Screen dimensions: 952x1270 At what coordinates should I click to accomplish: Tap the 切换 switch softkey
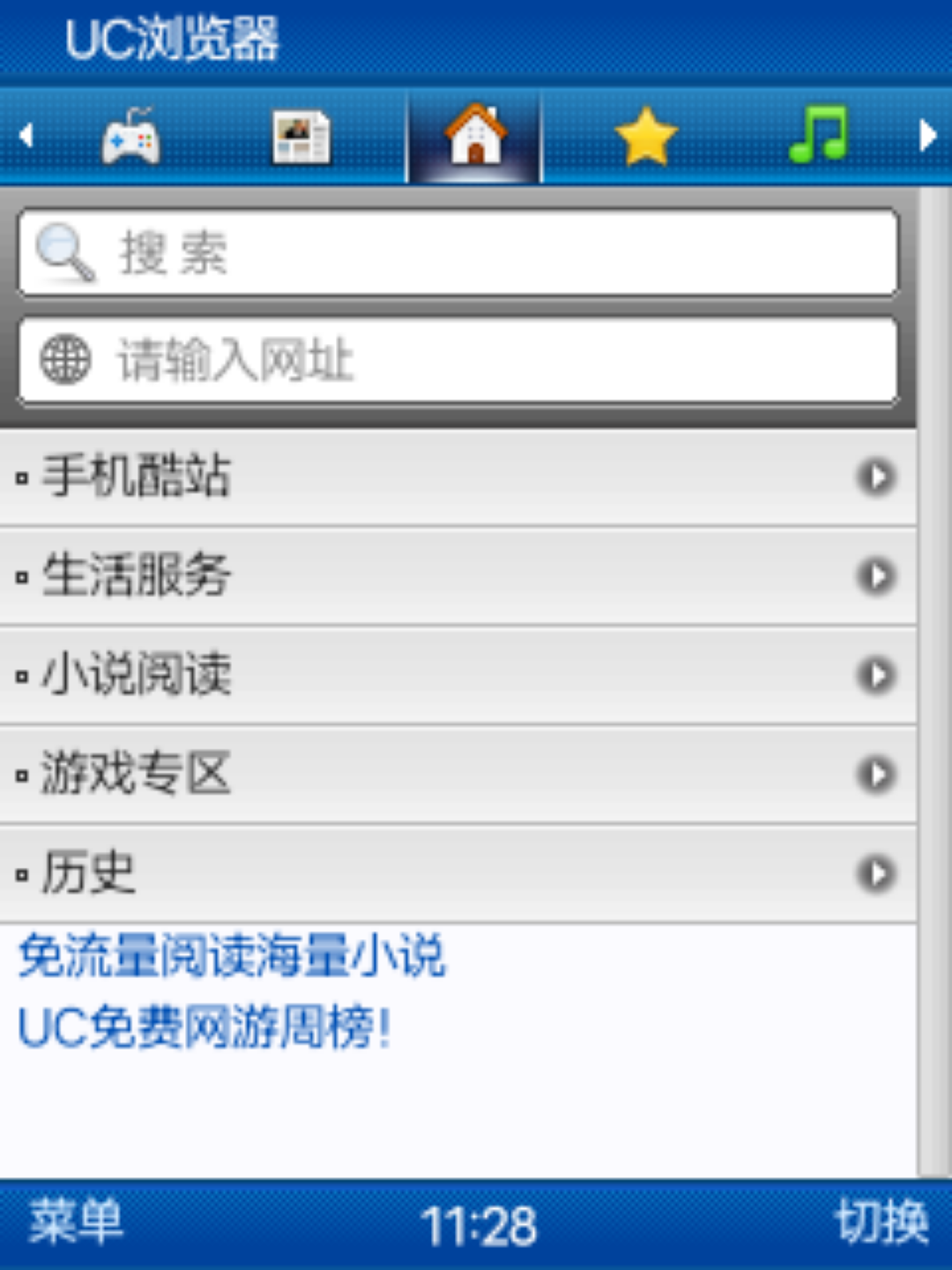(881, 1223)
